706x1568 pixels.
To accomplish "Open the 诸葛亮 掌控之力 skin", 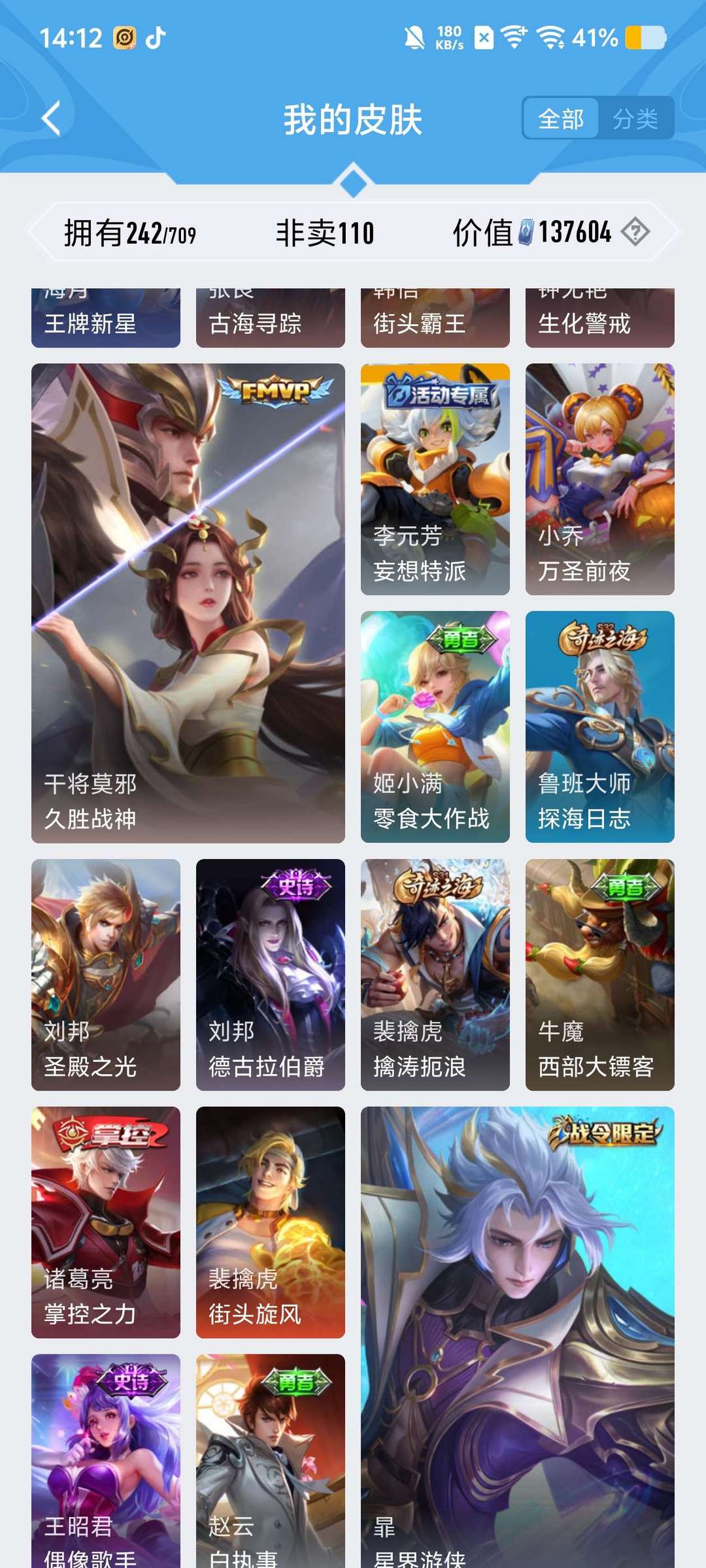I will [x=106, y=1222].
